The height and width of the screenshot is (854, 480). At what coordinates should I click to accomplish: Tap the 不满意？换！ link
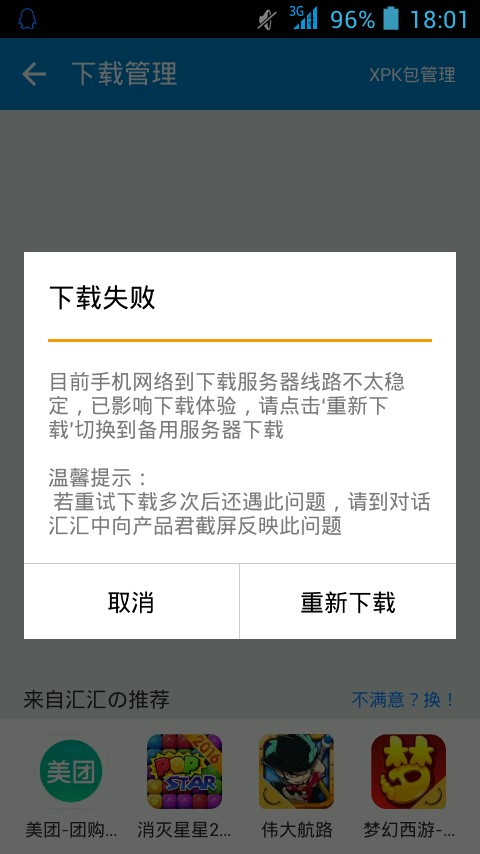[x=403, y=699]
